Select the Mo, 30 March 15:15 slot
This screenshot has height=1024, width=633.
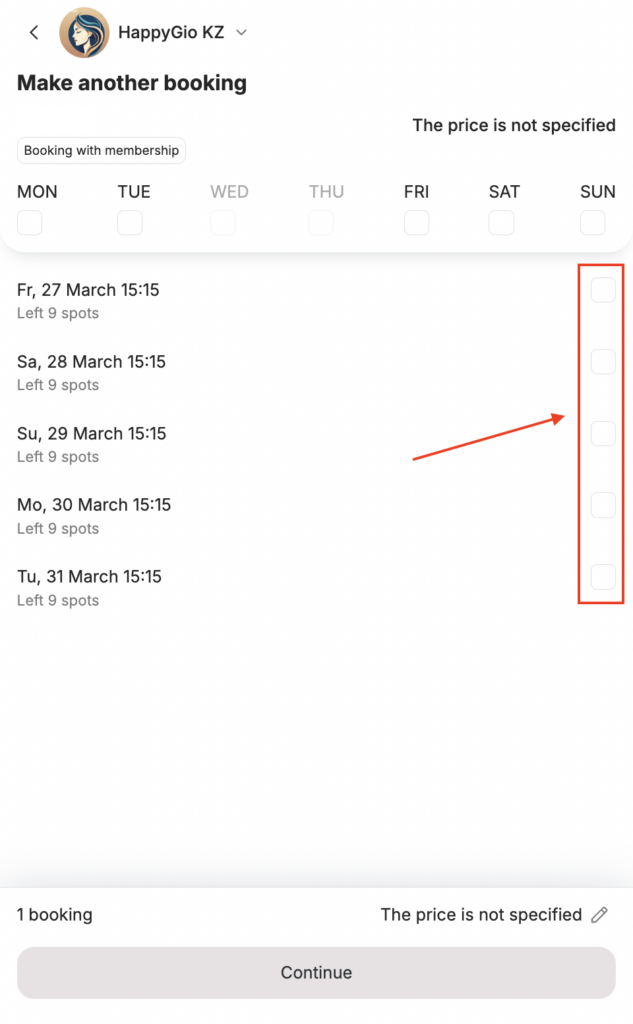(603, 505)
